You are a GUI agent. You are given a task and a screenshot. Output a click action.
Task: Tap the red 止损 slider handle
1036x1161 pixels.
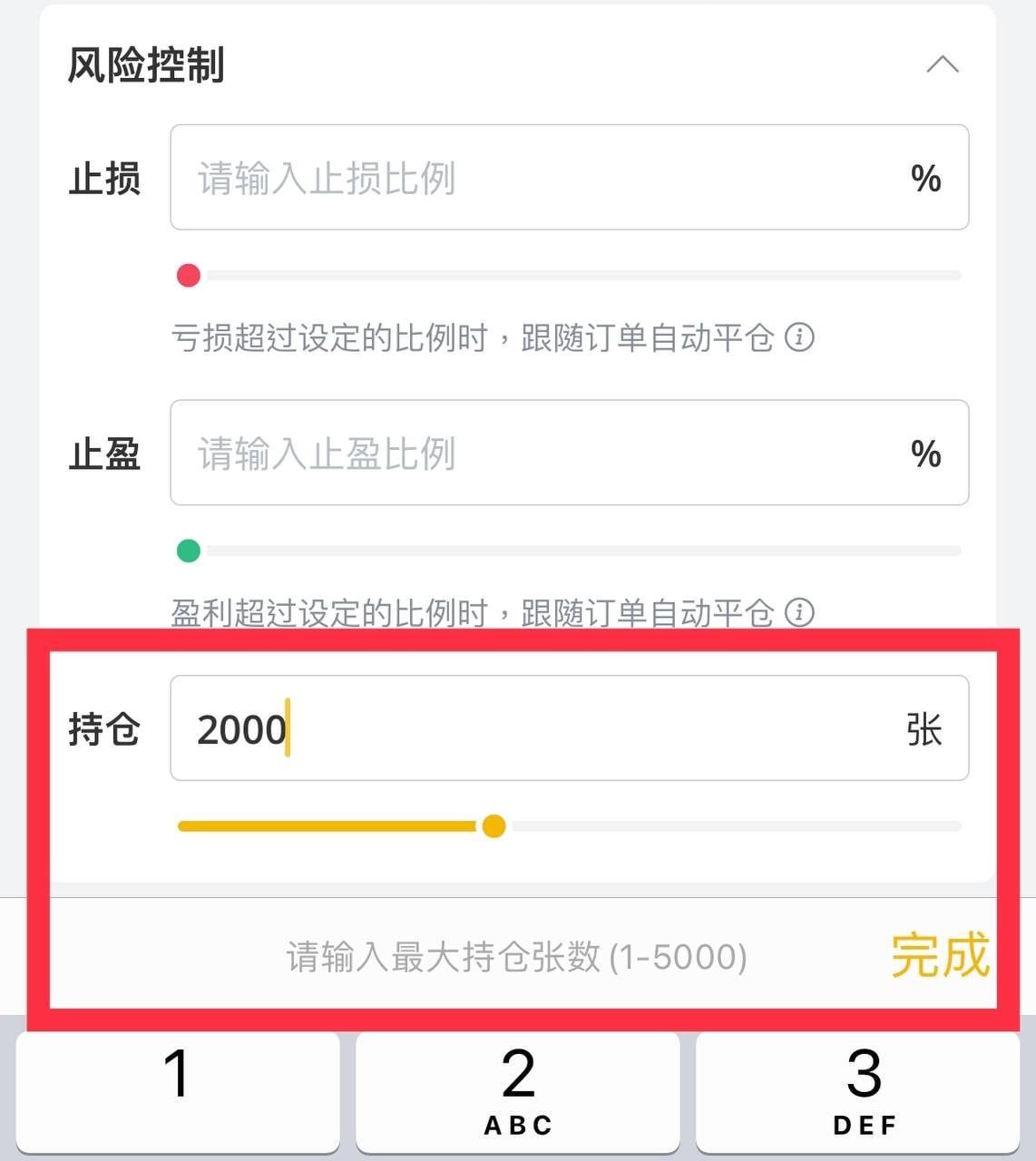tap(189, 275)
